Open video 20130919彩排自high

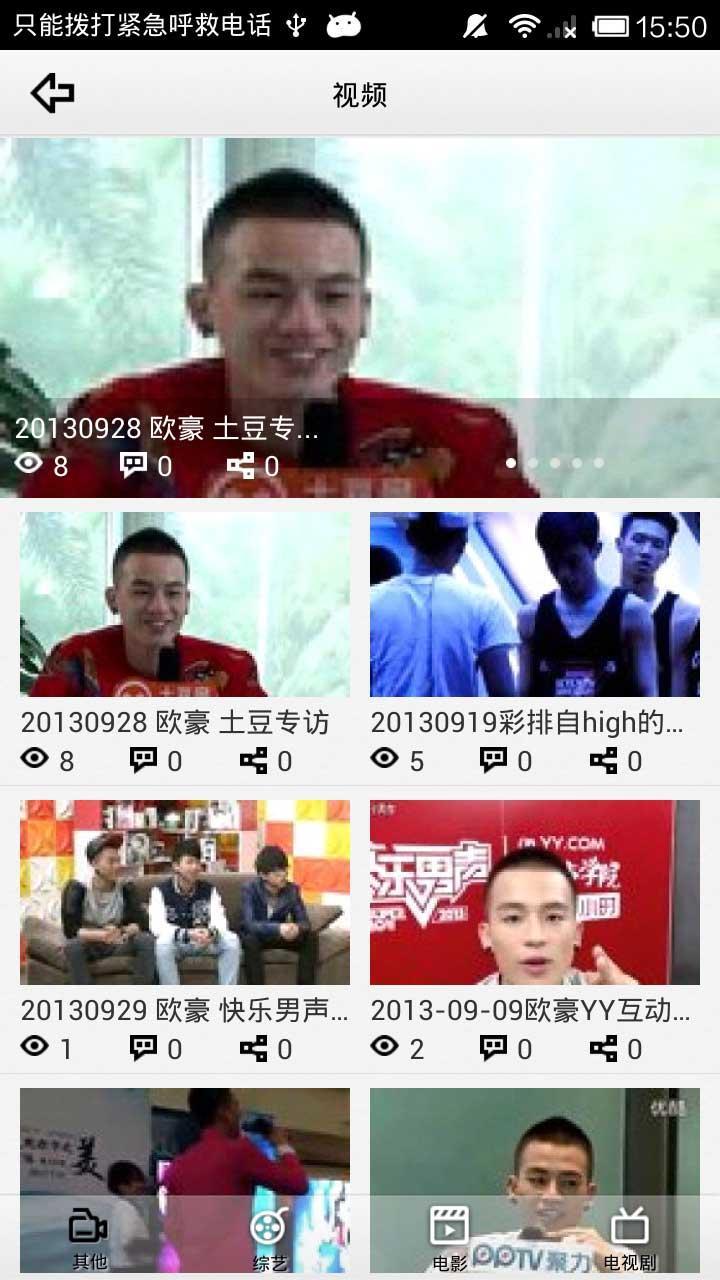click(535, 605)
